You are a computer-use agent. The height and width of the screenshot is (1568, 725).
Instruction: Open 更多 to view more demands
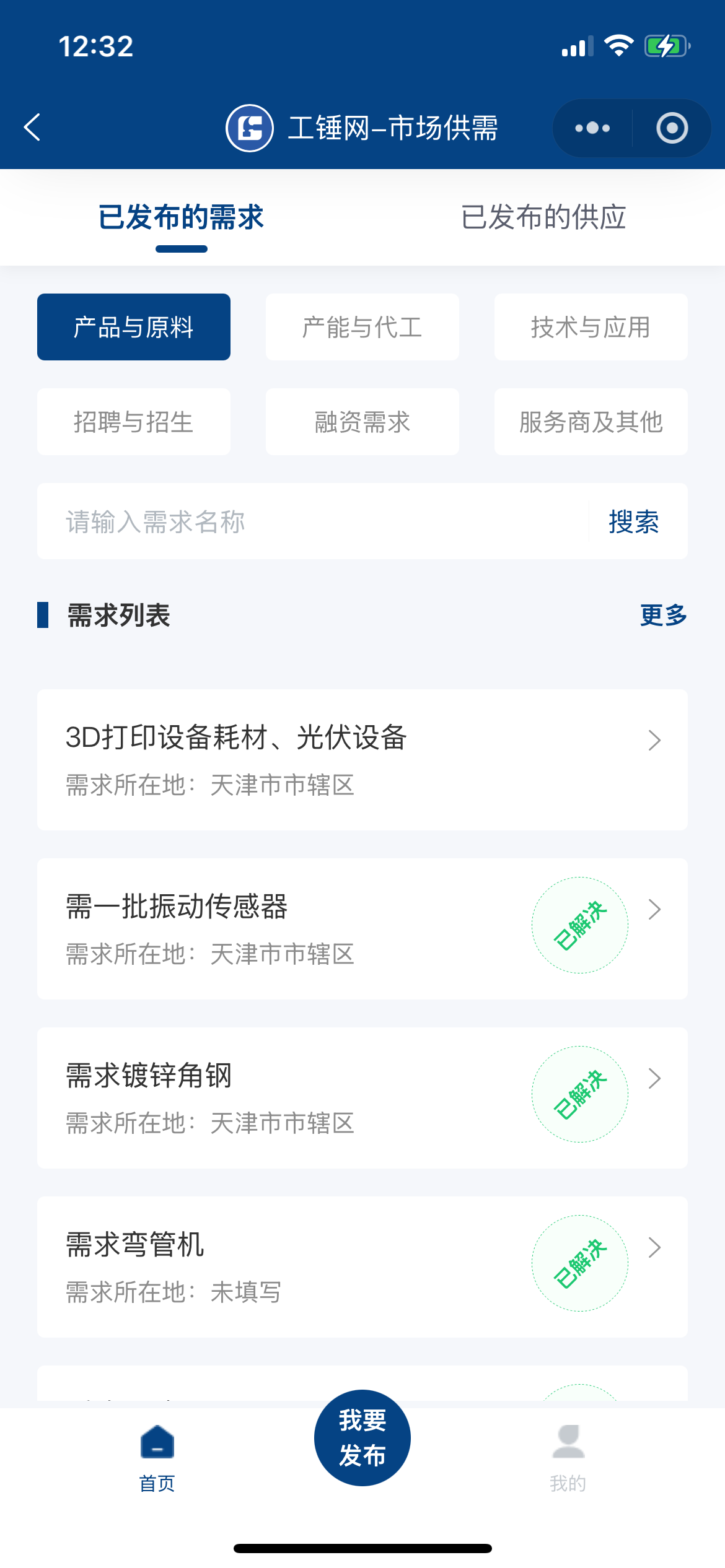(x=664, y=615)
